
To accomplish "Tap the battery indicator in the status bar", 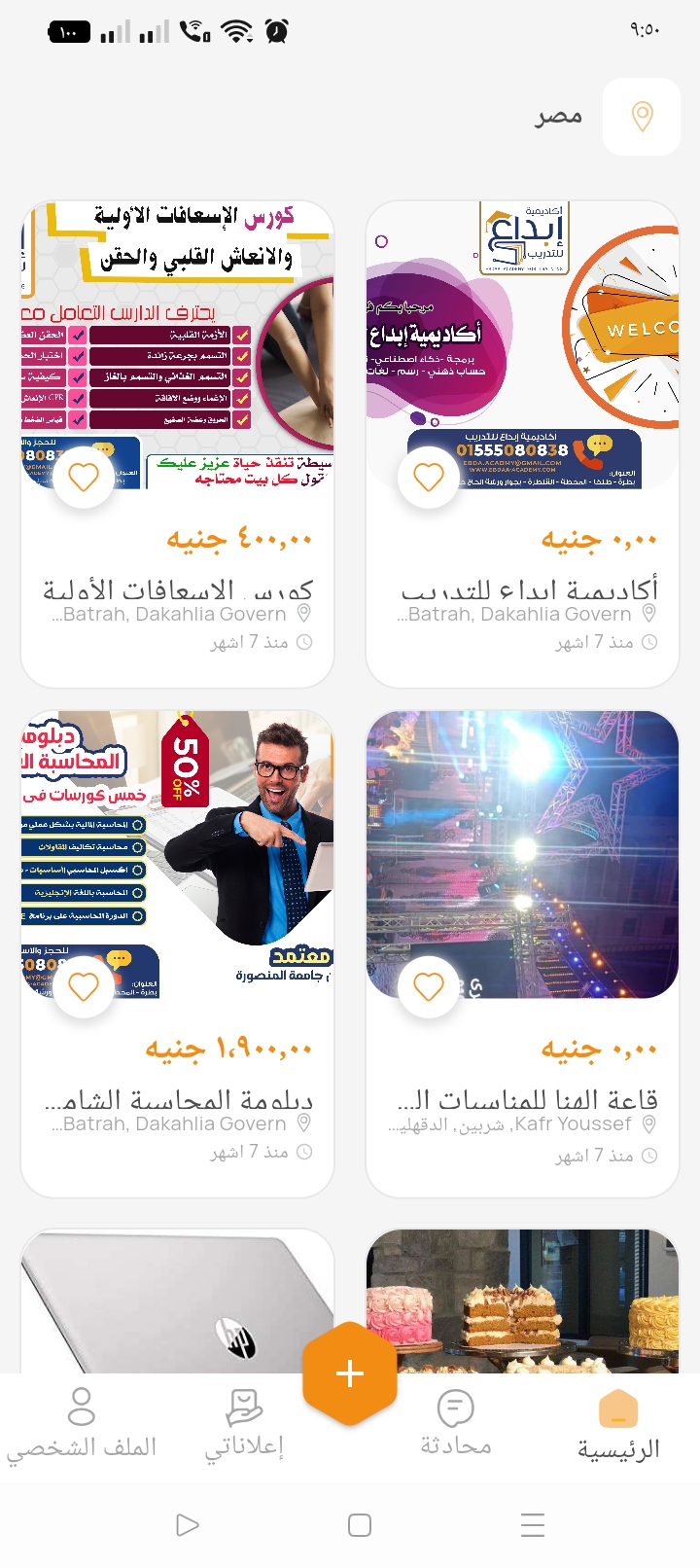I will [70, 31].
